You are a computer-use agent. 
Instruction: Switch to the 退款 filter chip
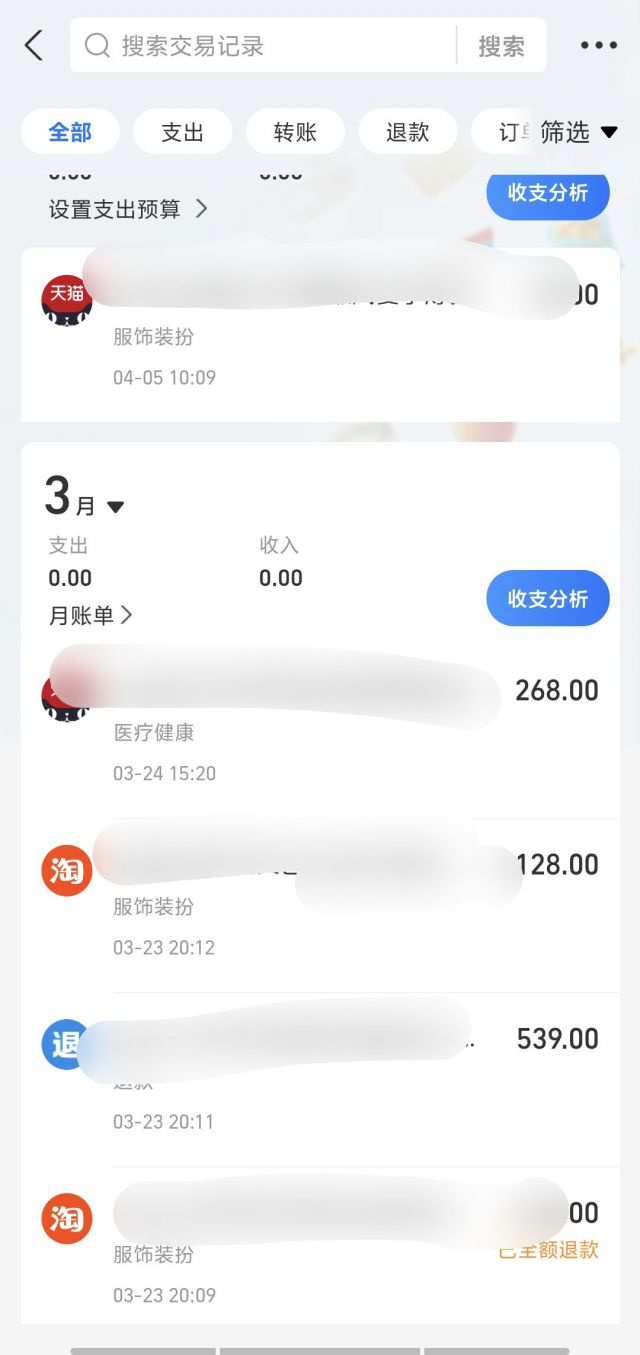[407, 131]
